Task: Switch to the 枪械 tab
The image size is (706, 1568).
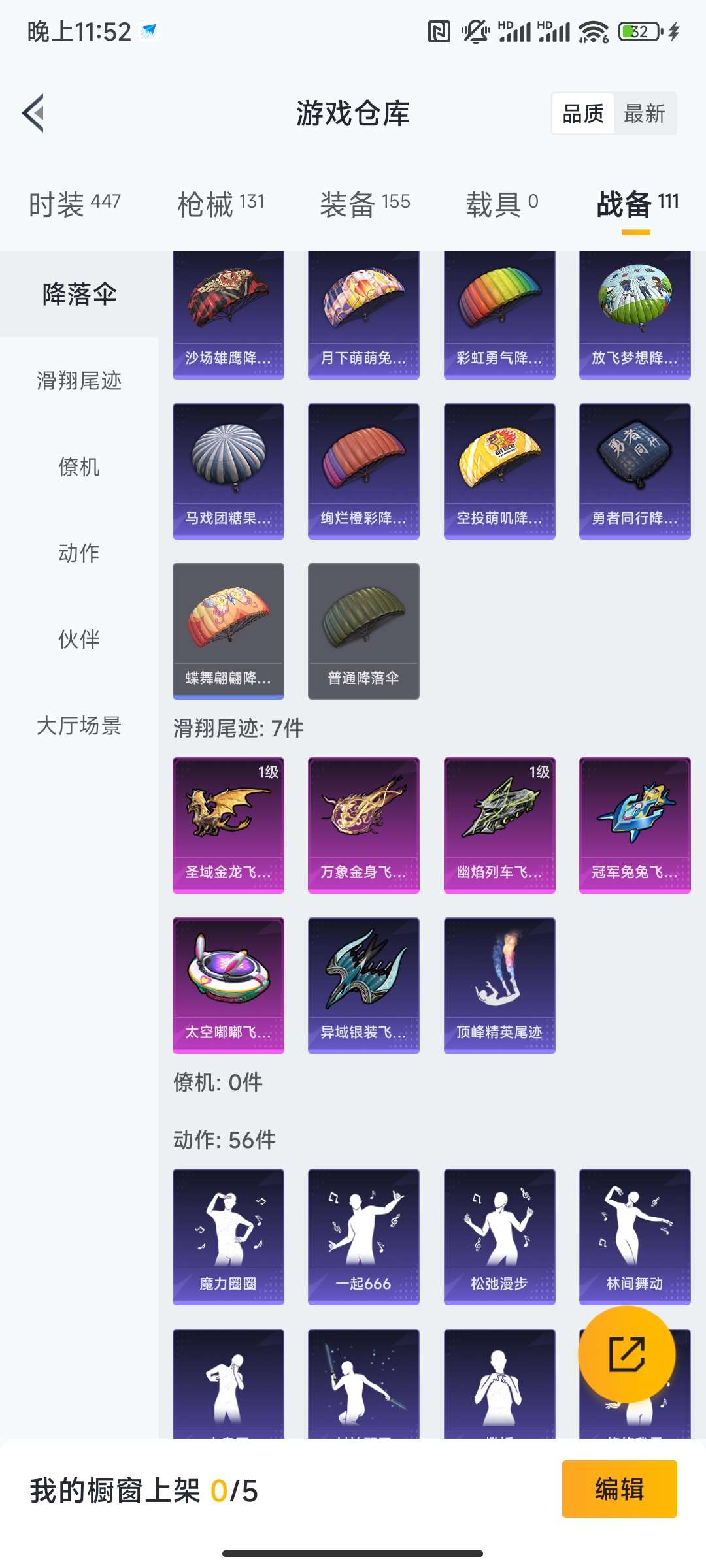Action: 221,204
